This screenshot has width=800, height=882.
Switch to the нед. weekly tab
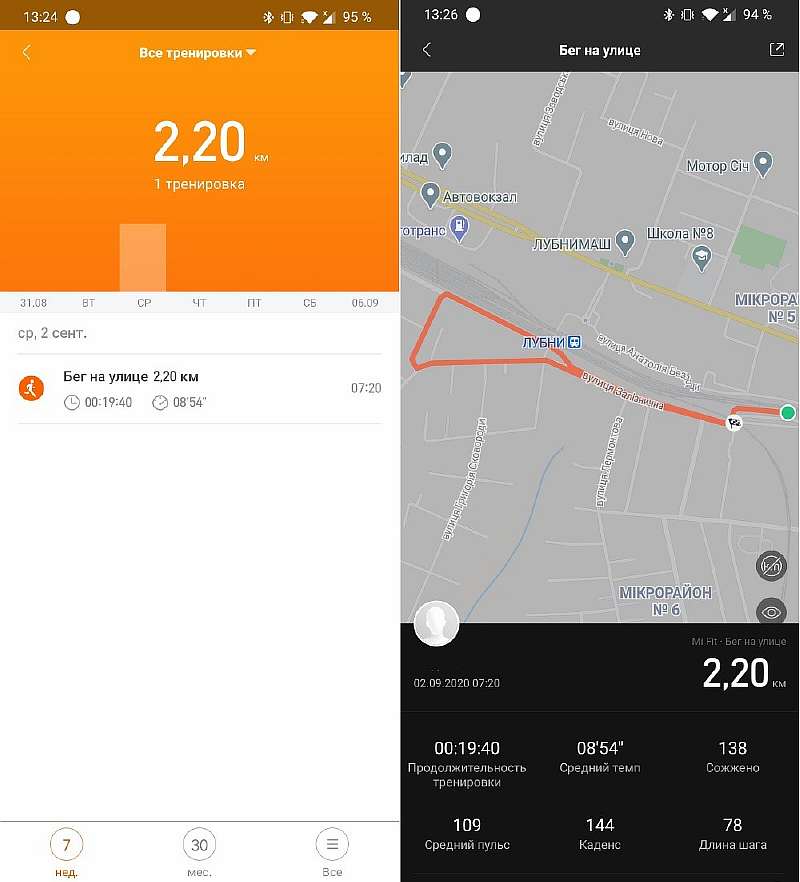coord(66,852)
